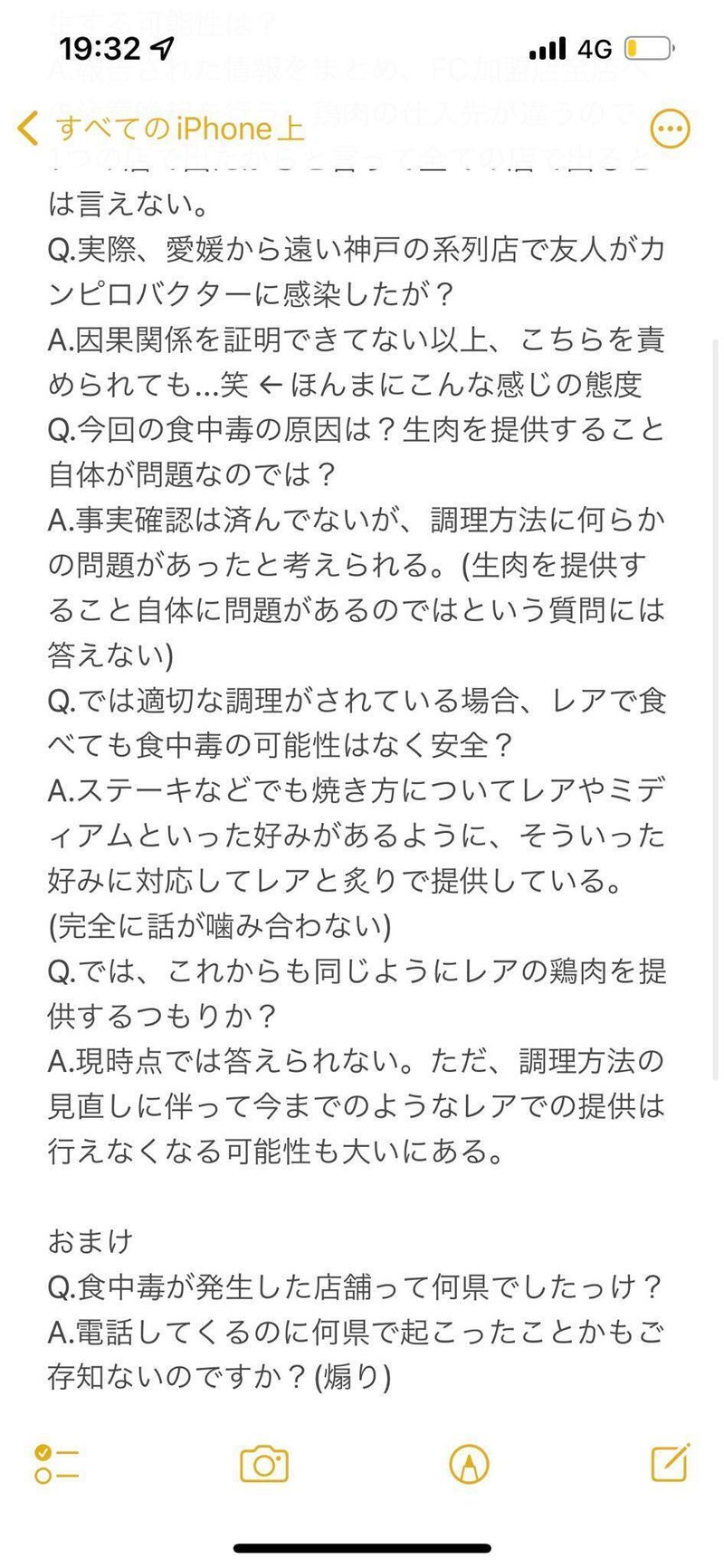Open the markup pen tool
Screen dimensions: 724x1568
469,1464
